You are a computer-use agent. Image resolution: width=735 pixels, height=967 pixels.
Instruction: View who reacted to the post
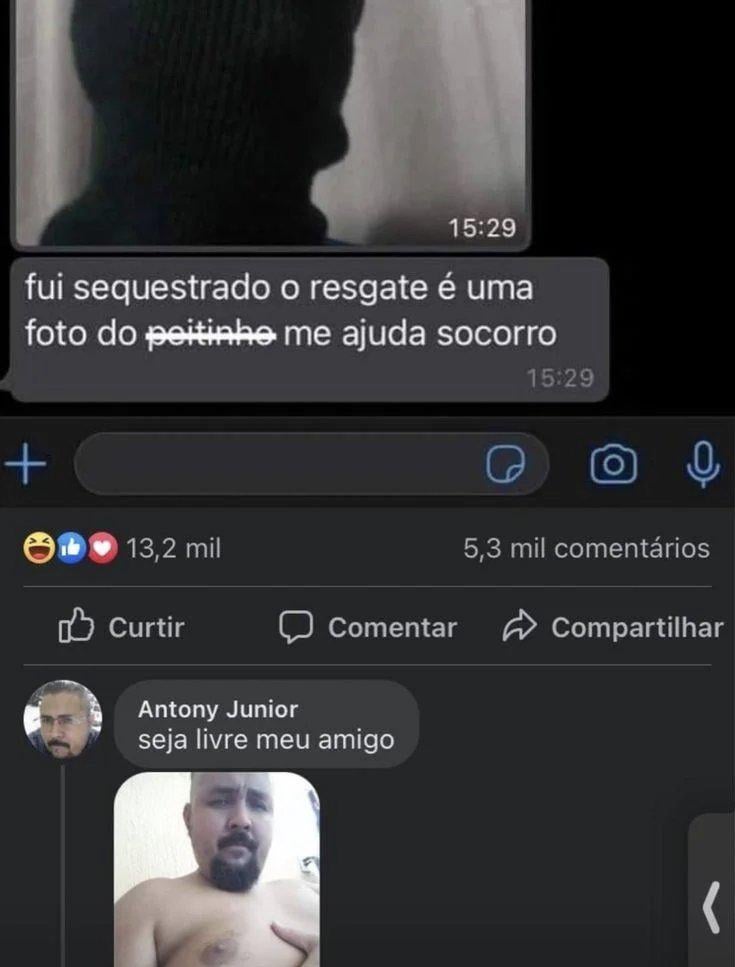(122, 548)
